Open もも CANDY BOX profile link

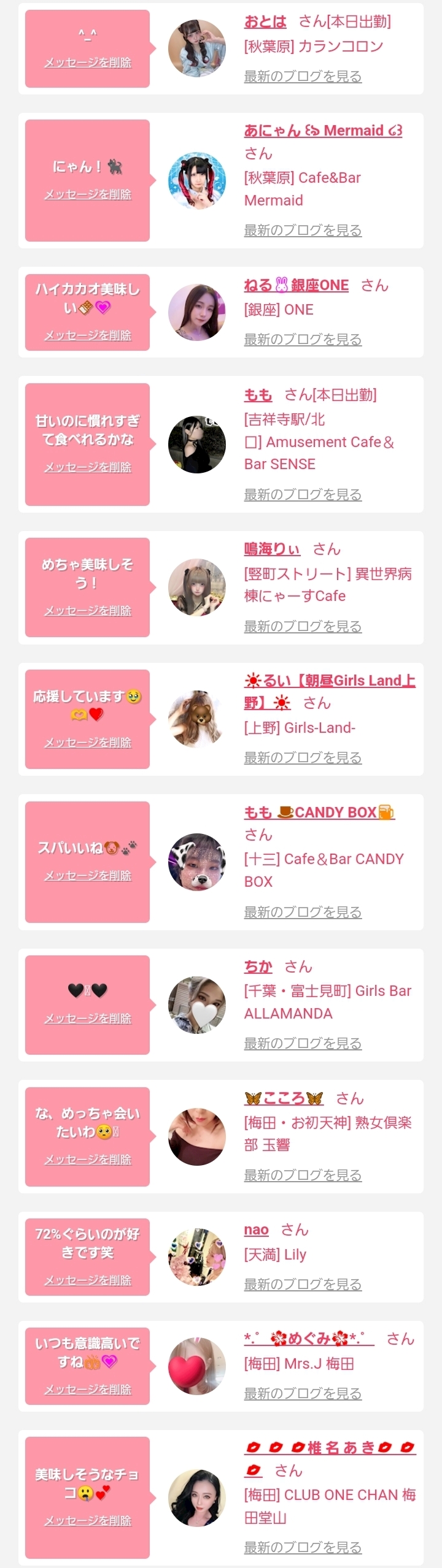tap(319, 813)
